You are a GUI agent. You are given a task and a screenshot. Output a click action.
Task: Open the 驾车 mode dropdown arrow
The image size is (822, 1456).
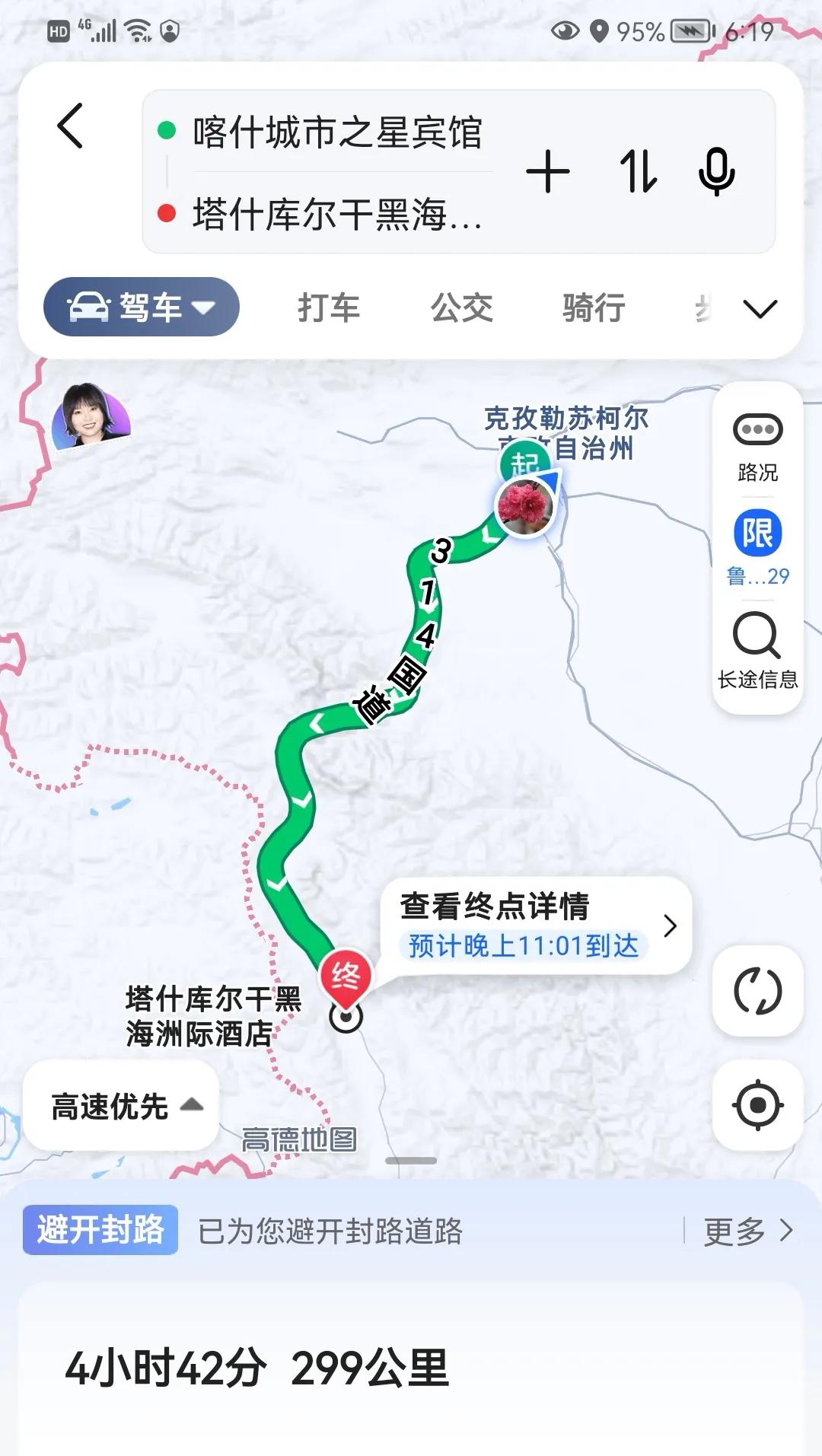(204, 308)
